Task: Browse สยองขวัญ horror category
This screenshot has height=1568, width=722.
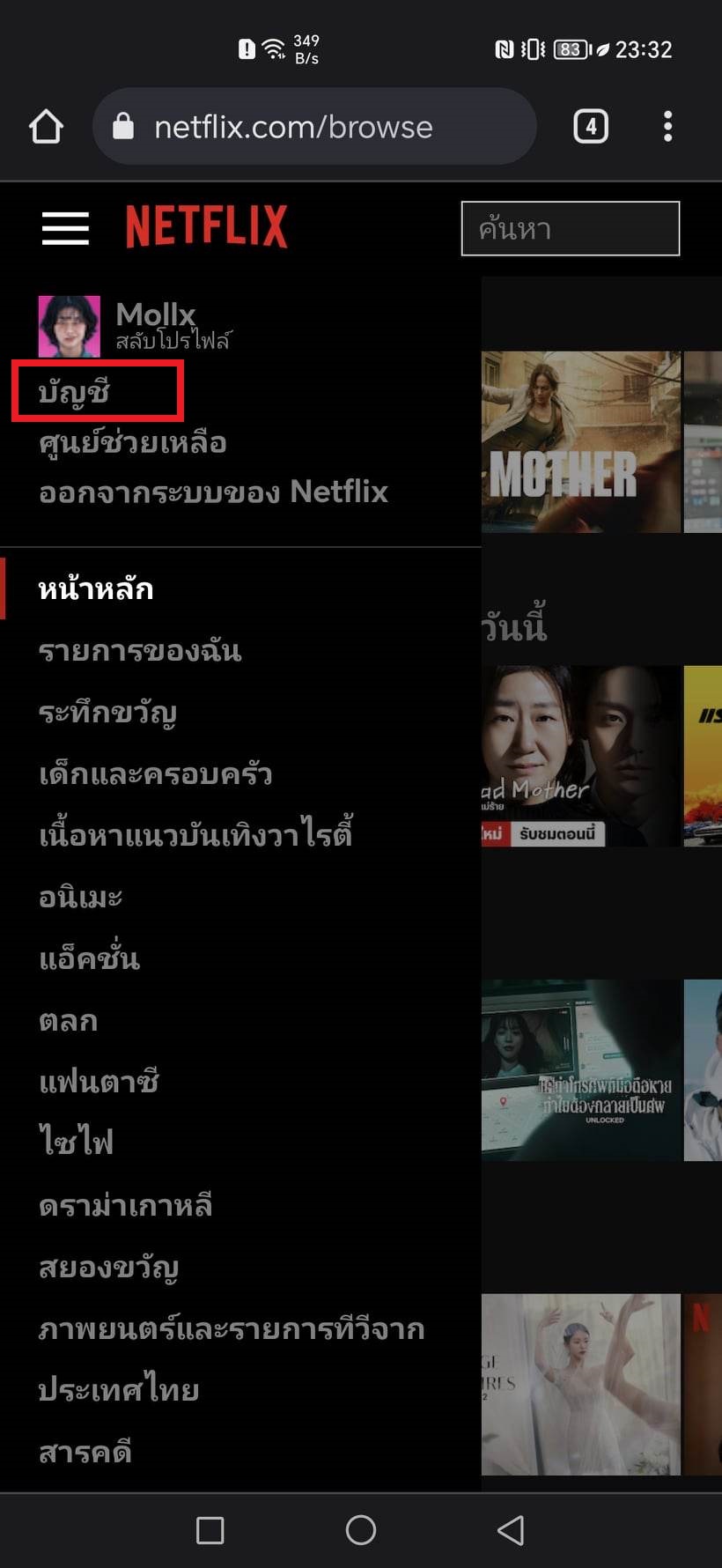Action: (108, 1267)
